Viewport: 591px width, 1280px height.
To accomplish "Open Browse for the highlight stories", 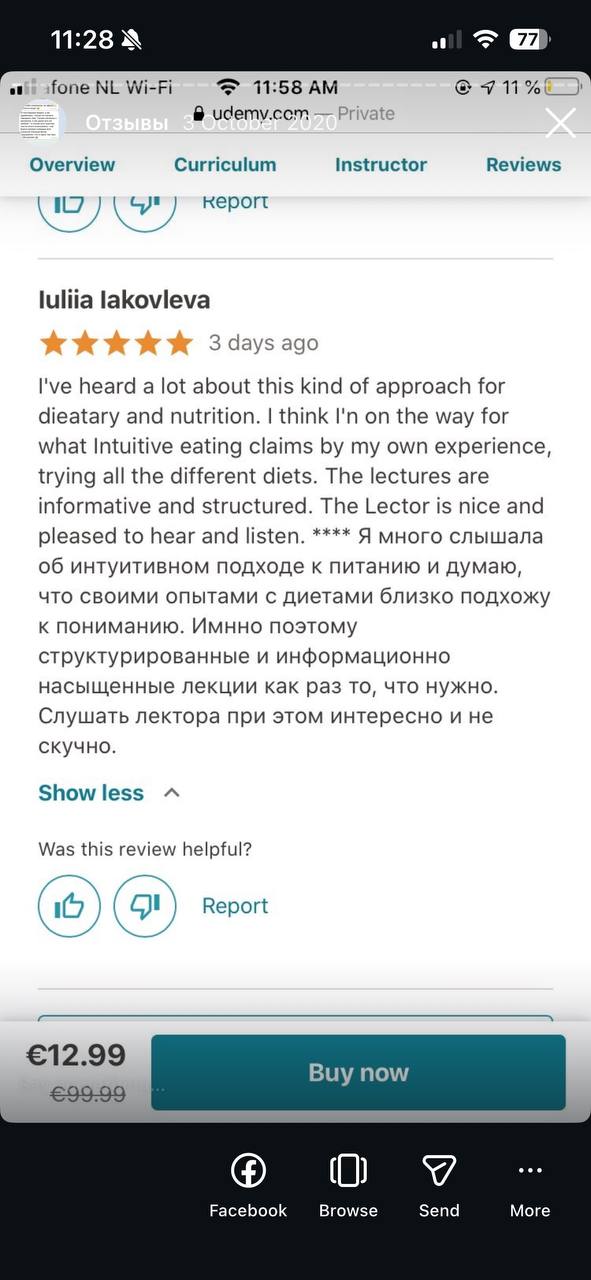I will [x=348, y=1187].
